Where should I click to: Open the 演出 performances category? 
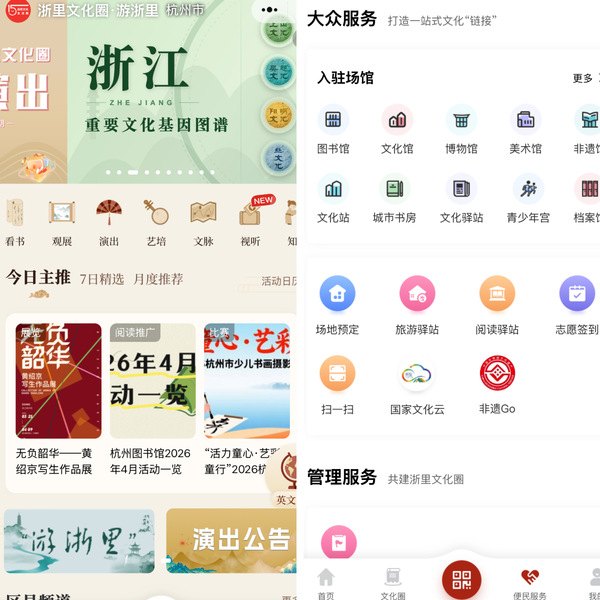coord(109,223)
